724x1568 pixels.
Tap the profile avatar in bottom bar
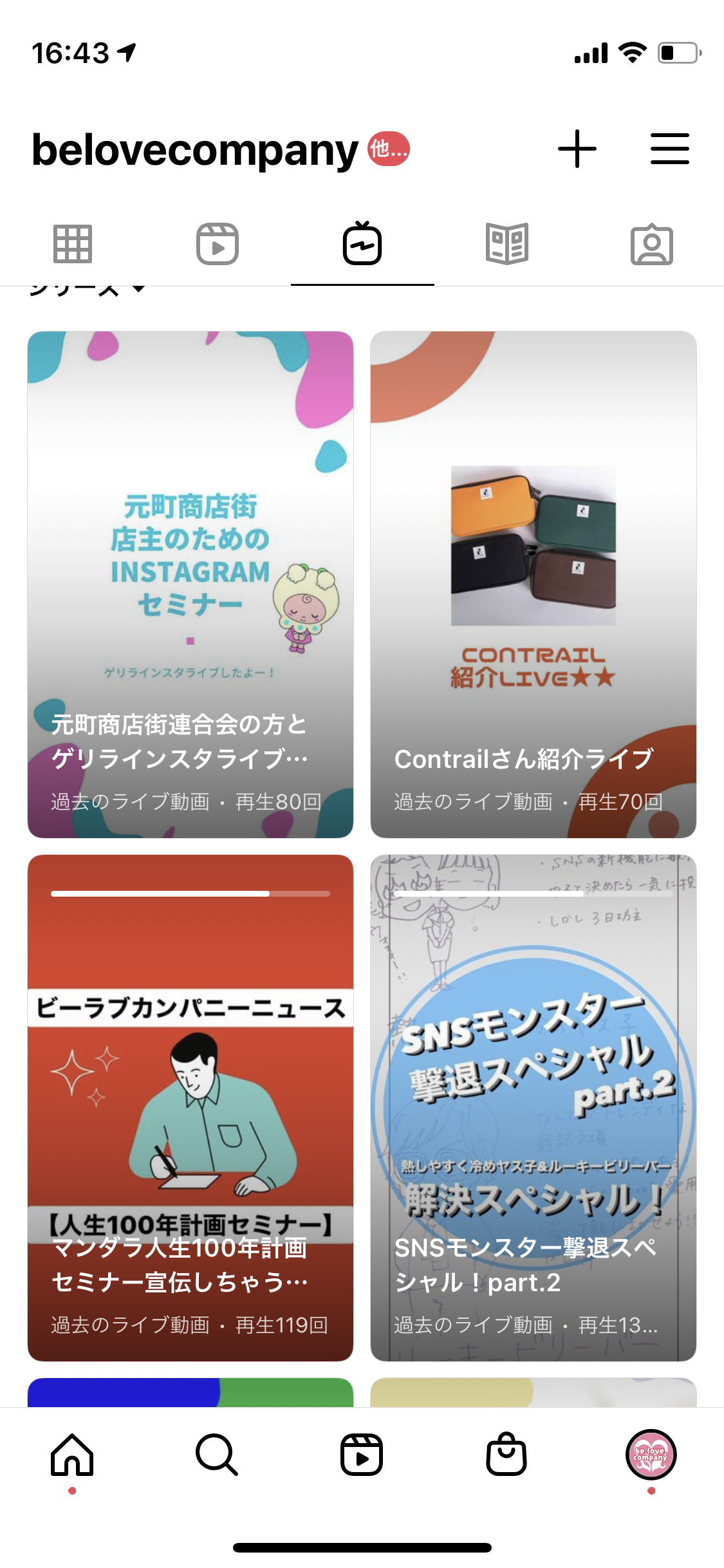pos(651,1455)
